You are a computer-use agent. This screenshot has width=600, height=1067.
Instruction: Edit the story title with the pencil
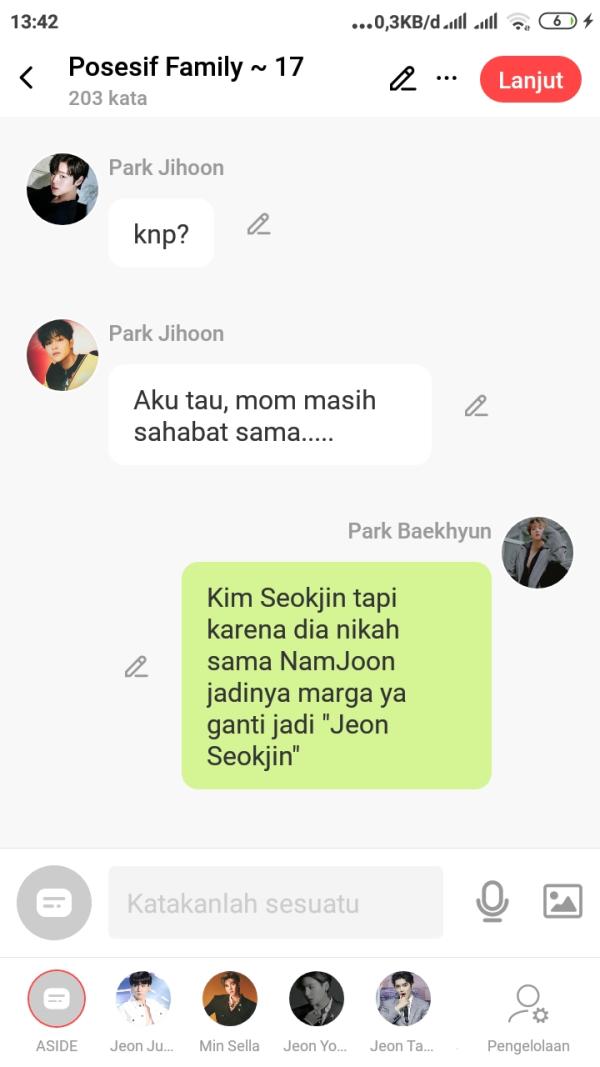[x=402, y=79]
